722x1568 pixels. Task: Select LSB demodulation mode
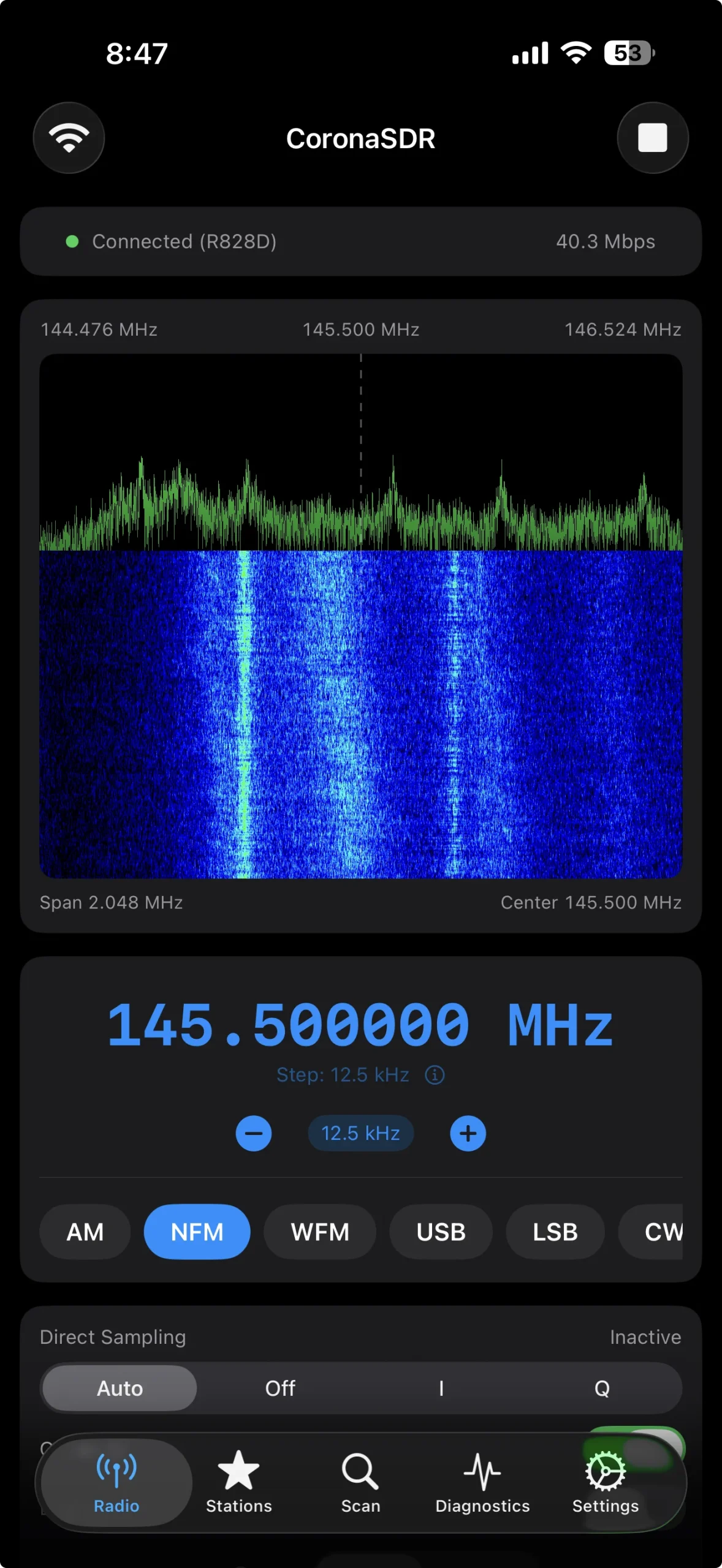click(x=555, y=1232)
